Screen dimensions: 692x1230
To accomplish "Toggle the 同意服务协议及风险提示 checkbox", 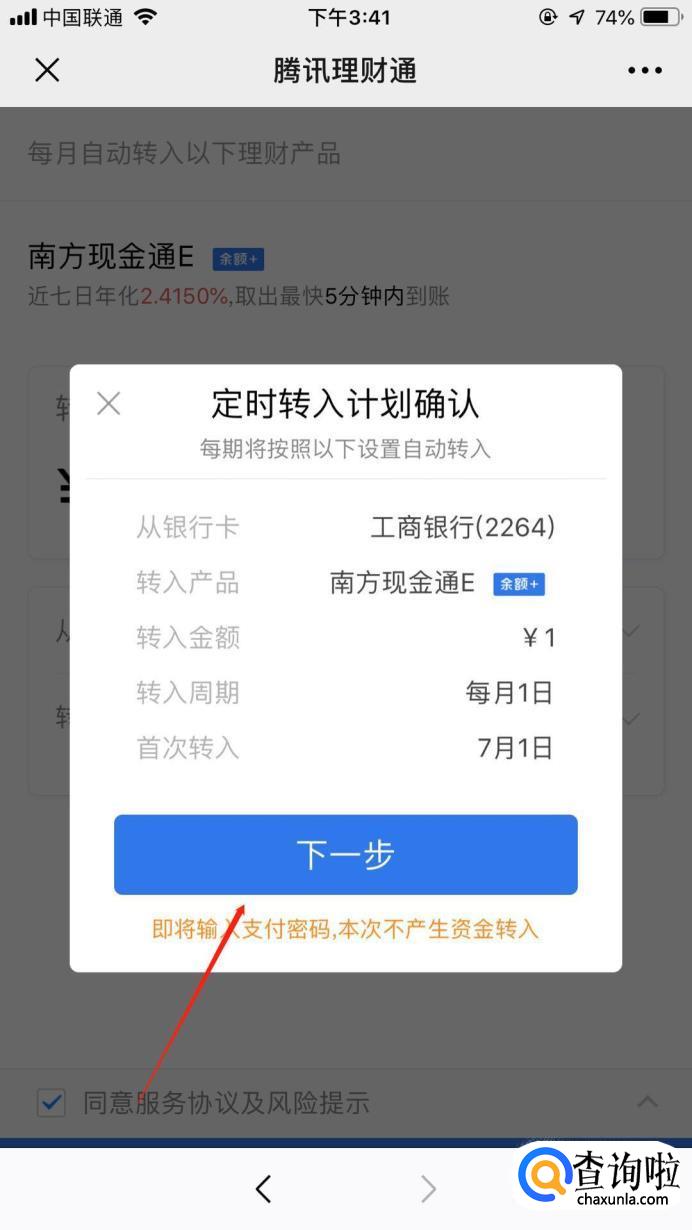I will point(51,1103).
